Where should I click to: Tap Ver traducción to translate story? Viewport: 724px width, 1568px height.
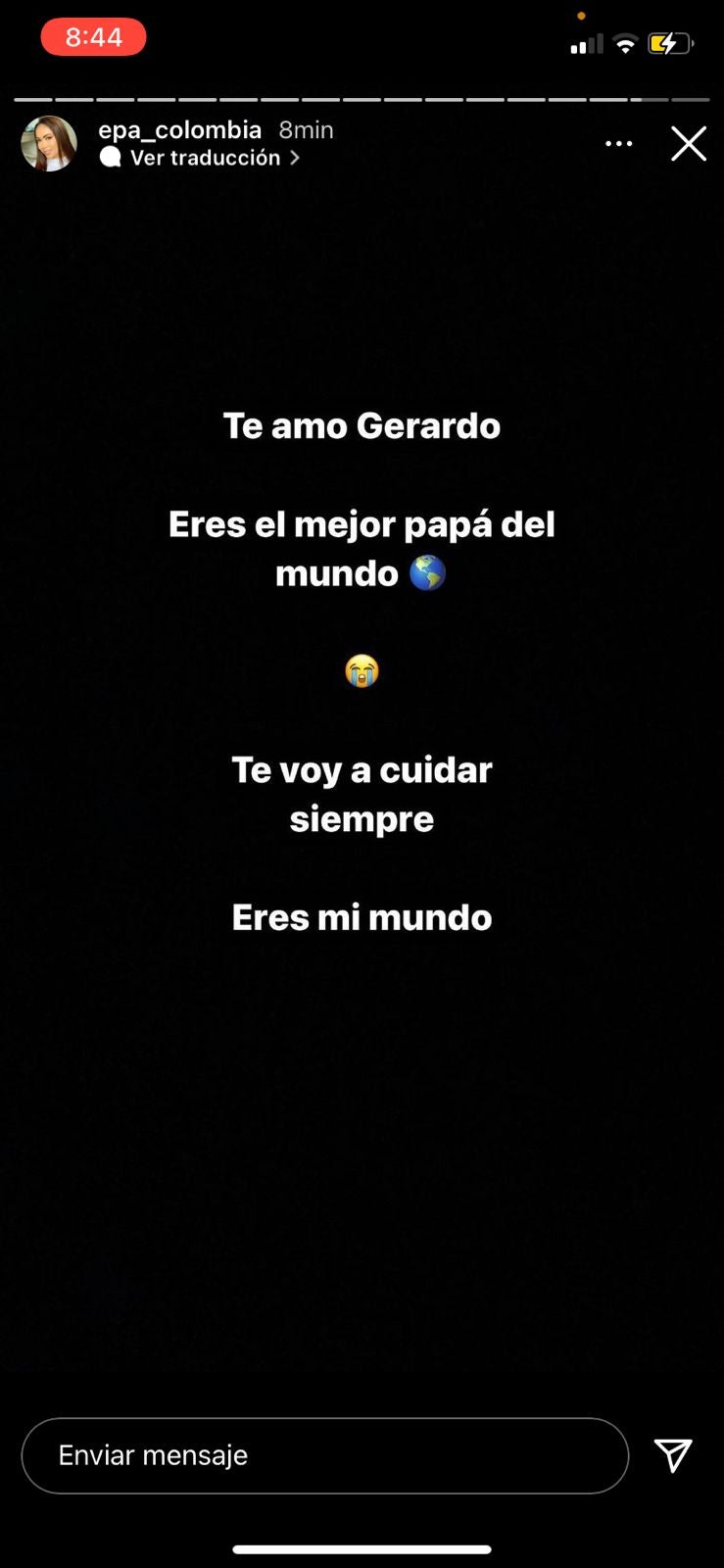tap(206, 158)
